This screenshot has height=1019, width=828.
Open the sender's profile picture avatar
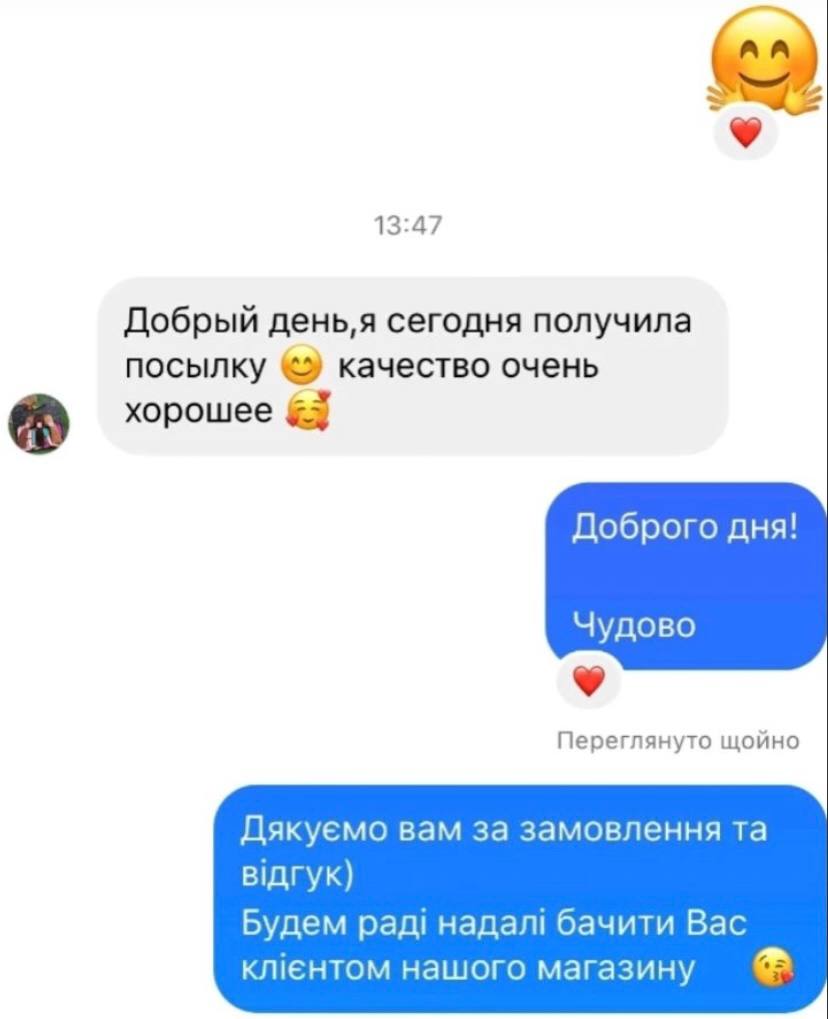coord(39,423)
